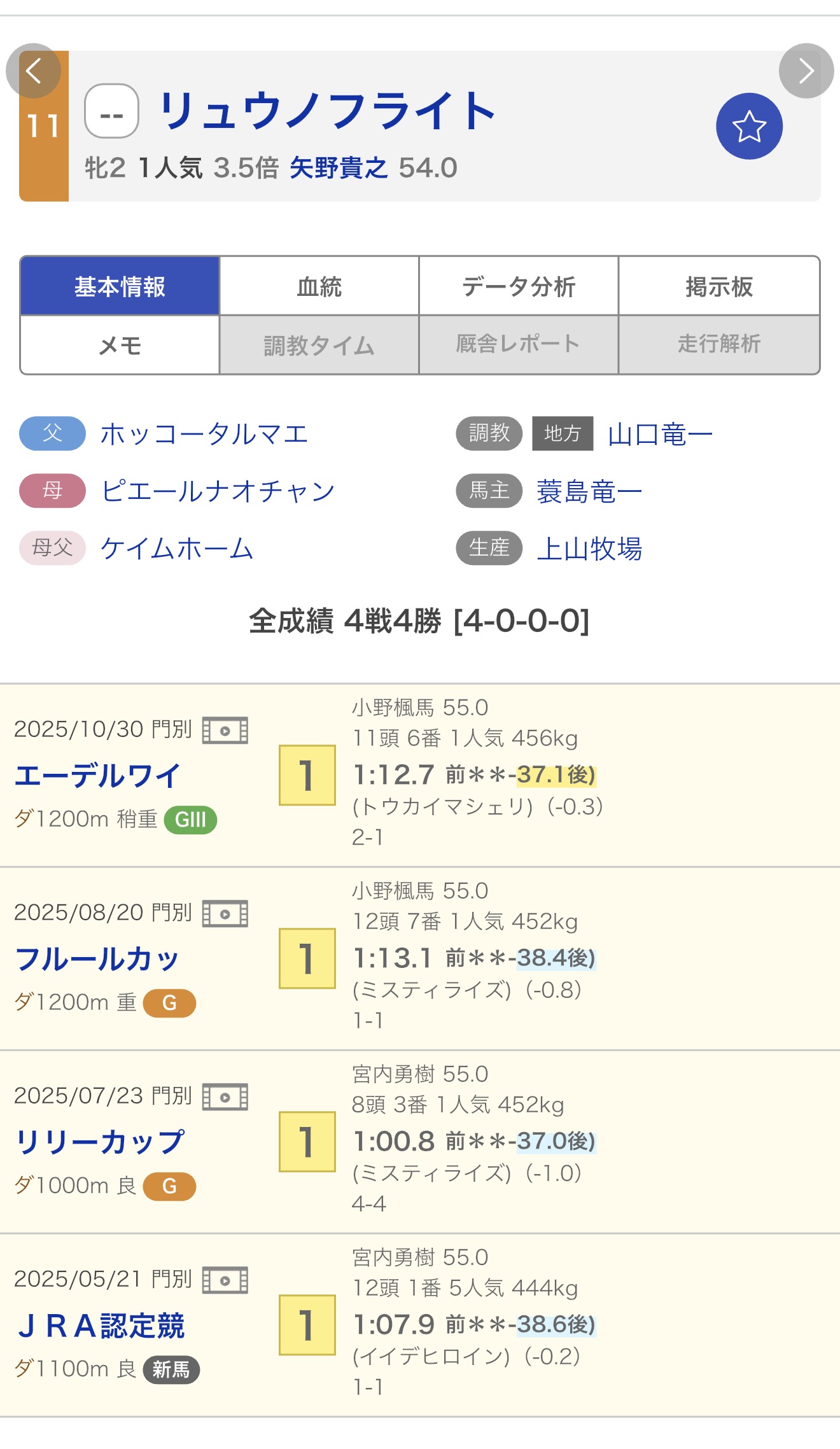Viewport: 840px width, 1449px height.
Task: Switch to the データ分析 tab
Action: [518, 286]
